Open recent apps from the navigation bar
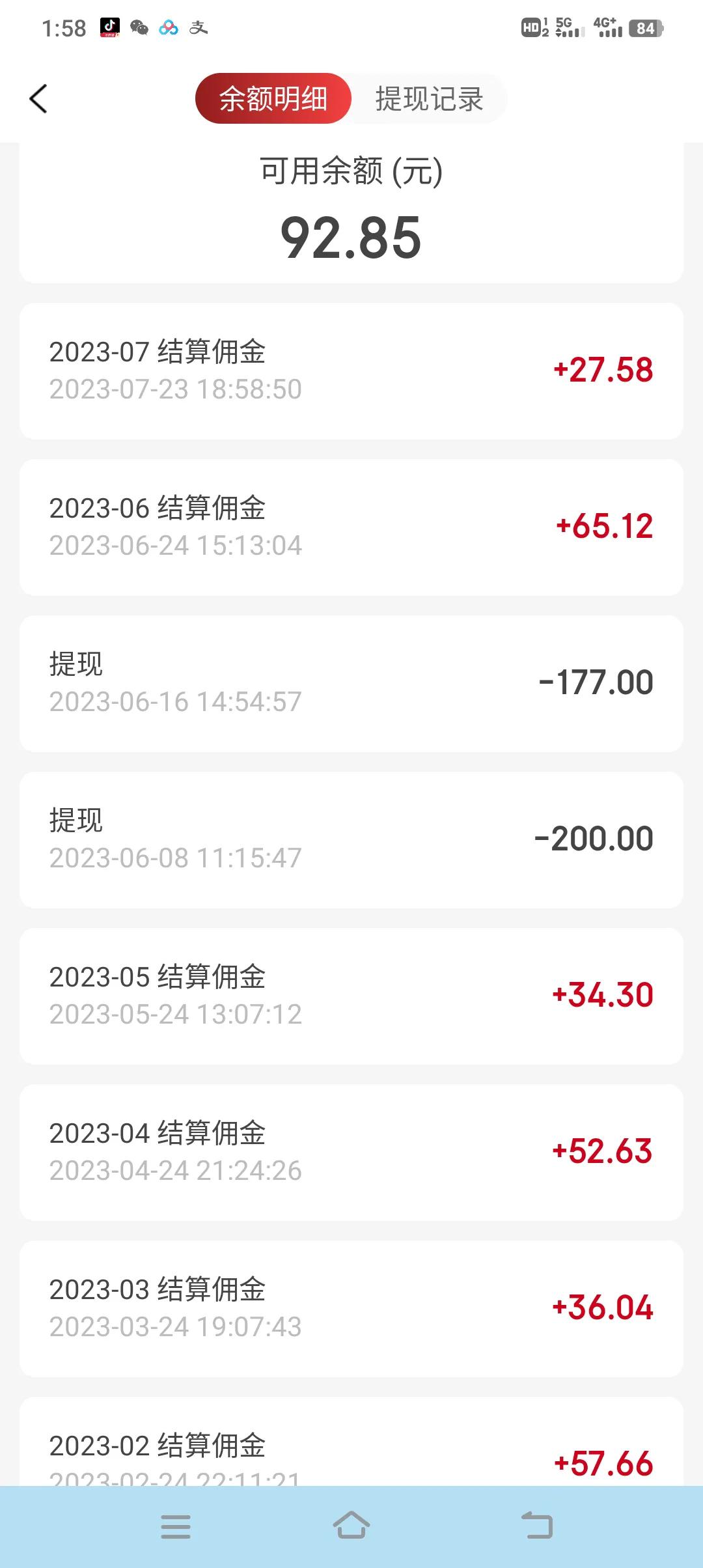Image resolution: width=703 pixels, height=1568 pixels. pos(176,1526)
